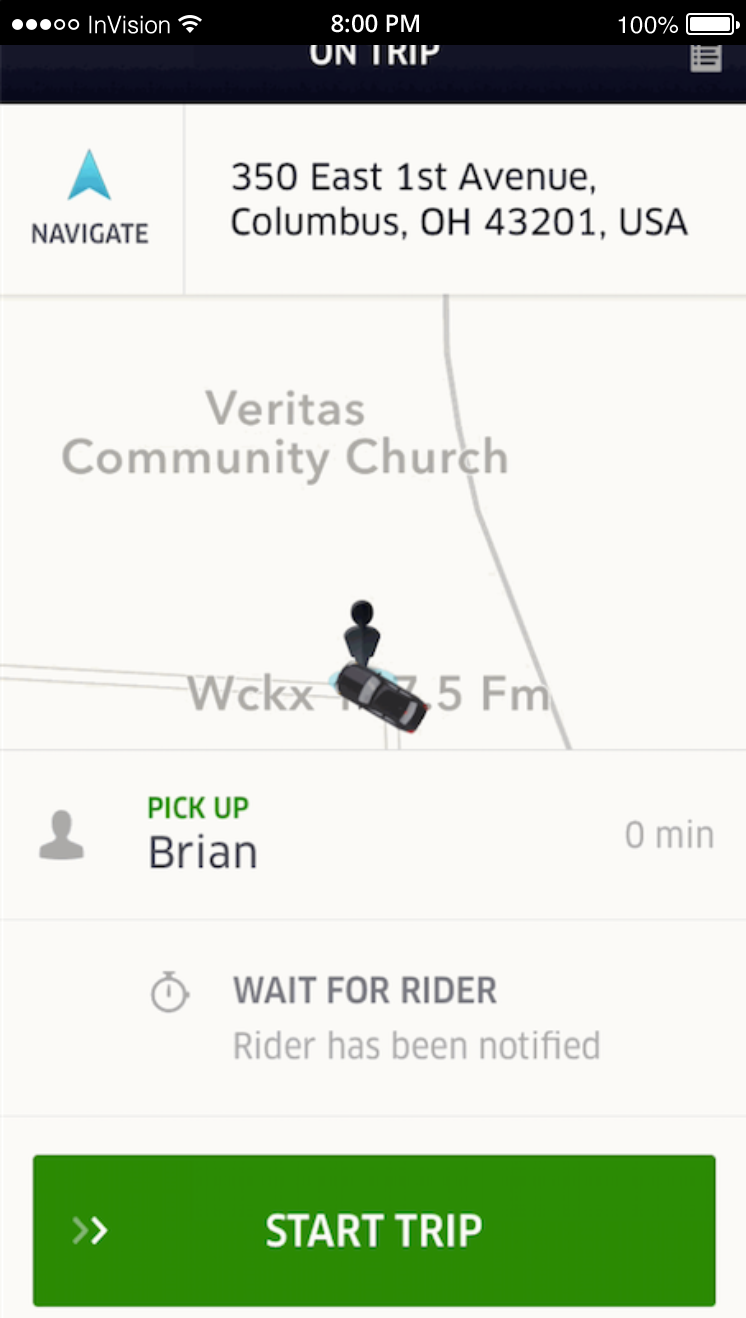The width and height of the screenshot is (746, 1318).
Task: Open navigation to the pickup address
Action: [x=90, y=198]
